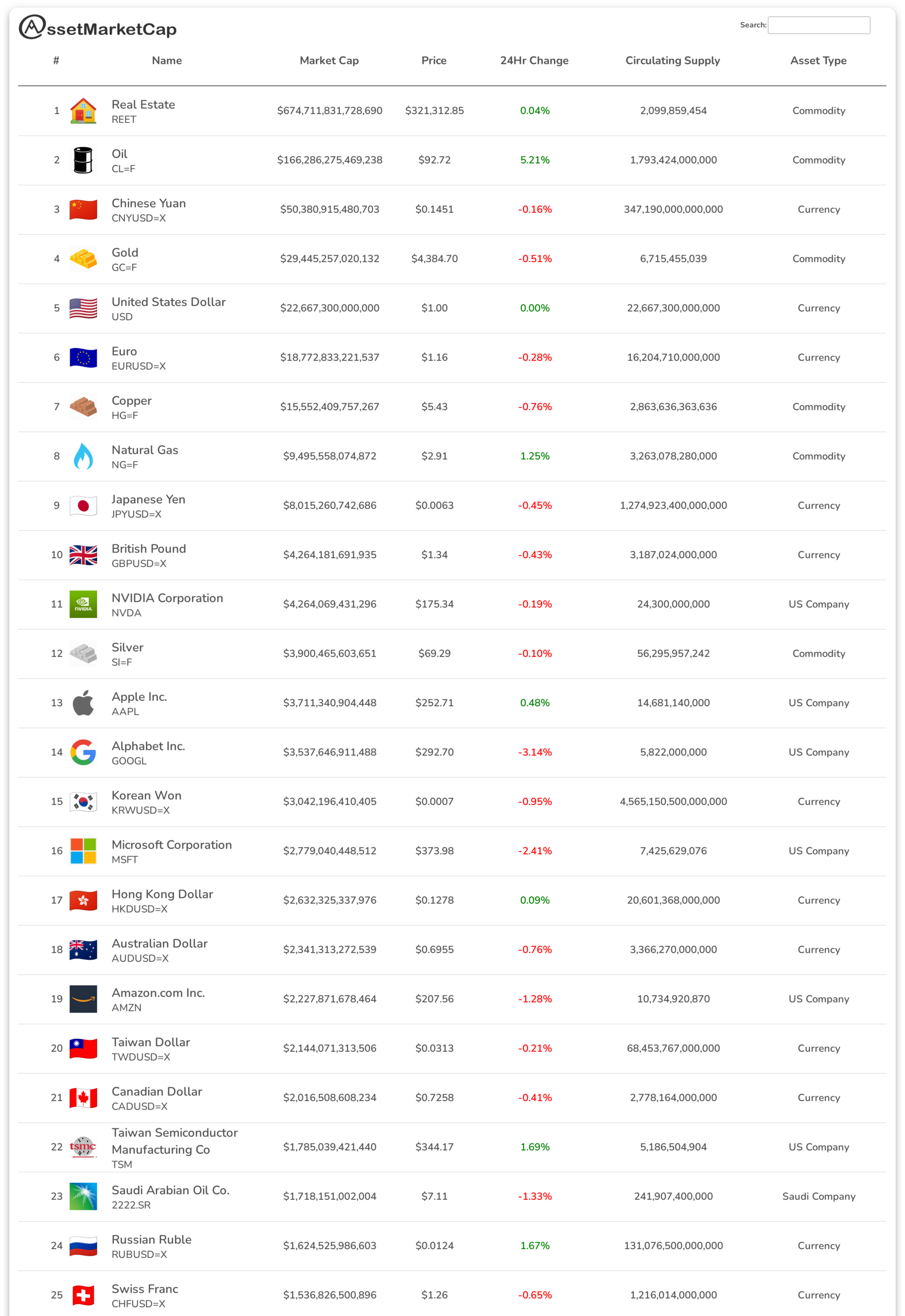This screenshot has width=905, height=1316.
Task: Click the Oil barrel icon
Action: [83, 159]
